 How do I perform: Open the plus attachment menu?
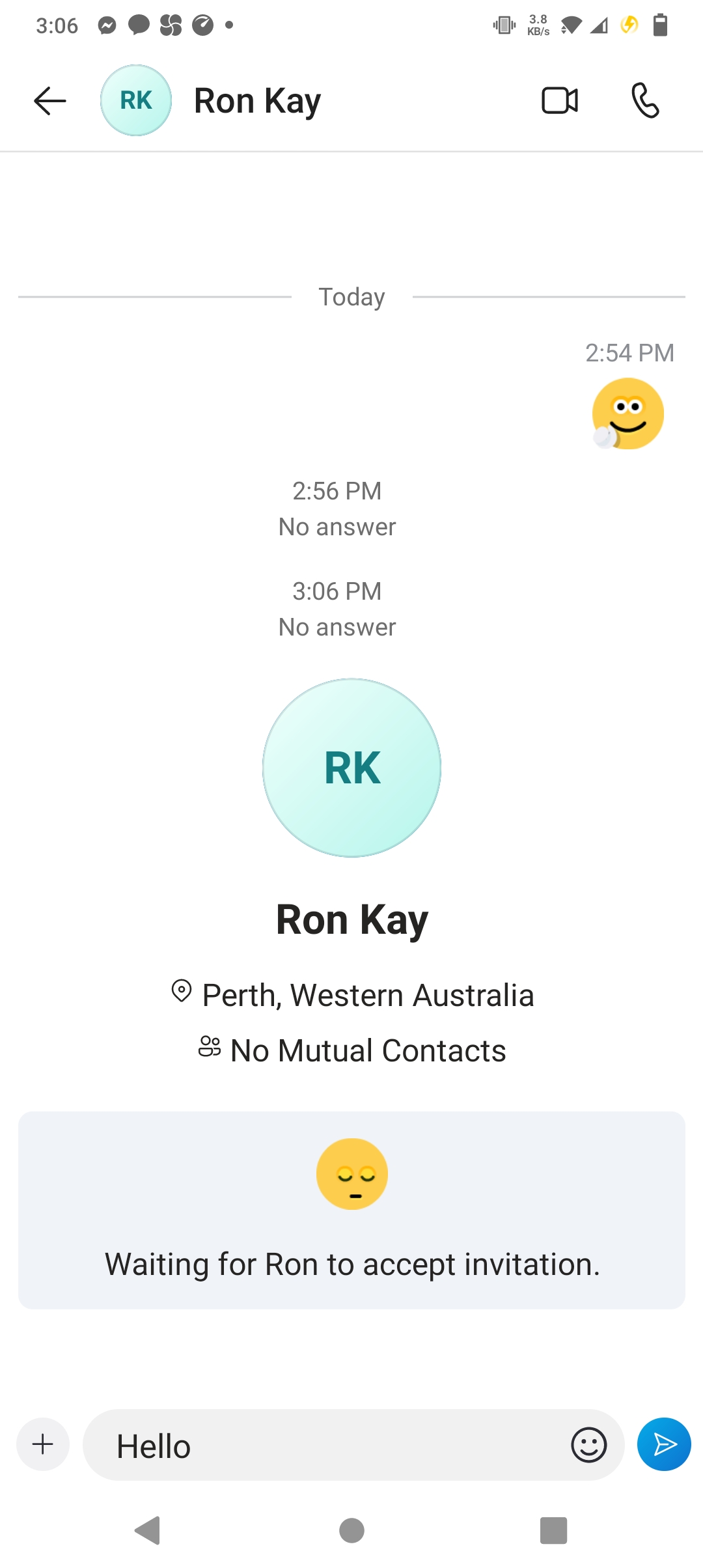(x=43, y=1444)
